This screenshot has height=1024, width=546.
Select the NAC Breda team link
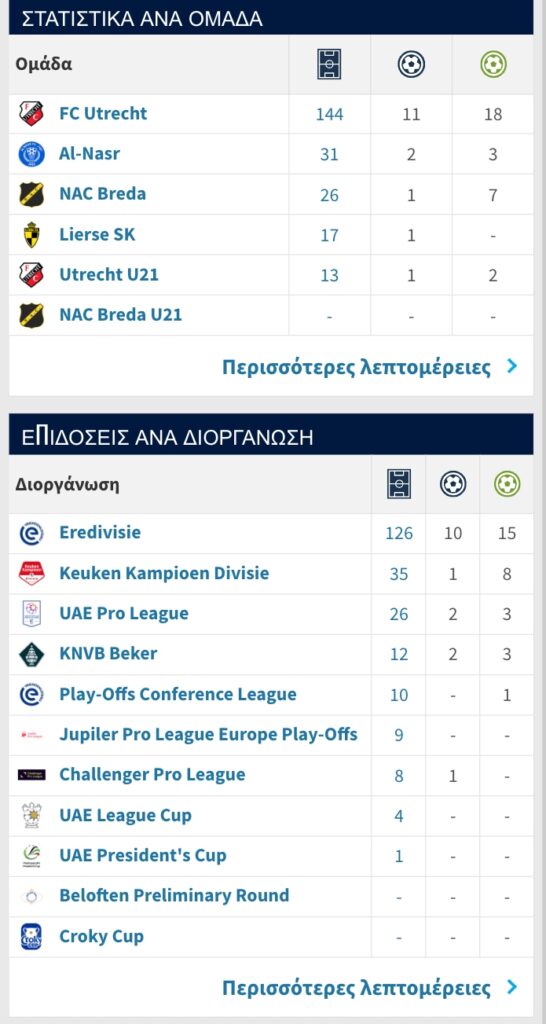[x=103, y=194]
